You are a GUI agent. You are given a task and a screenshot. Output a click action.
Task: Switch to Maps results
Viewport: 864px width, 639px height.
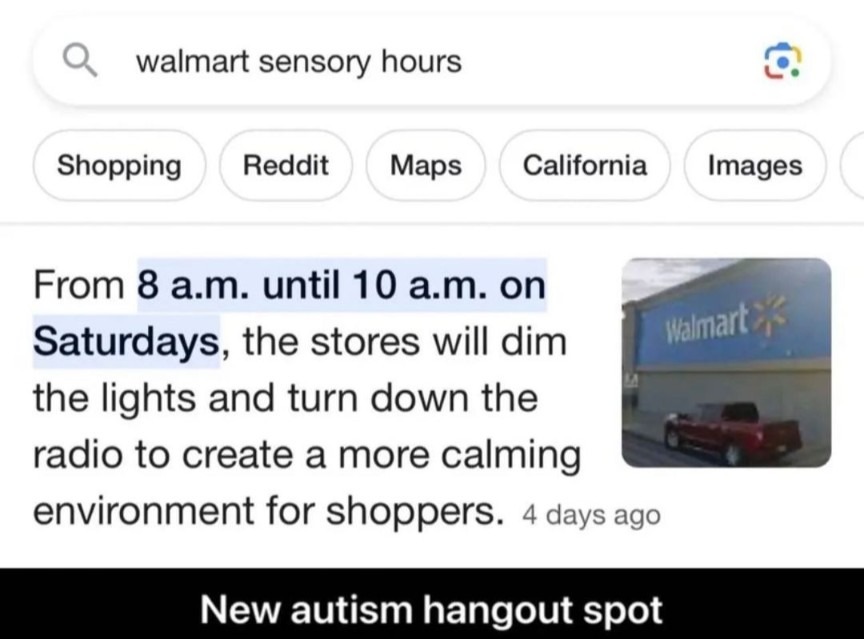[426, 165]
